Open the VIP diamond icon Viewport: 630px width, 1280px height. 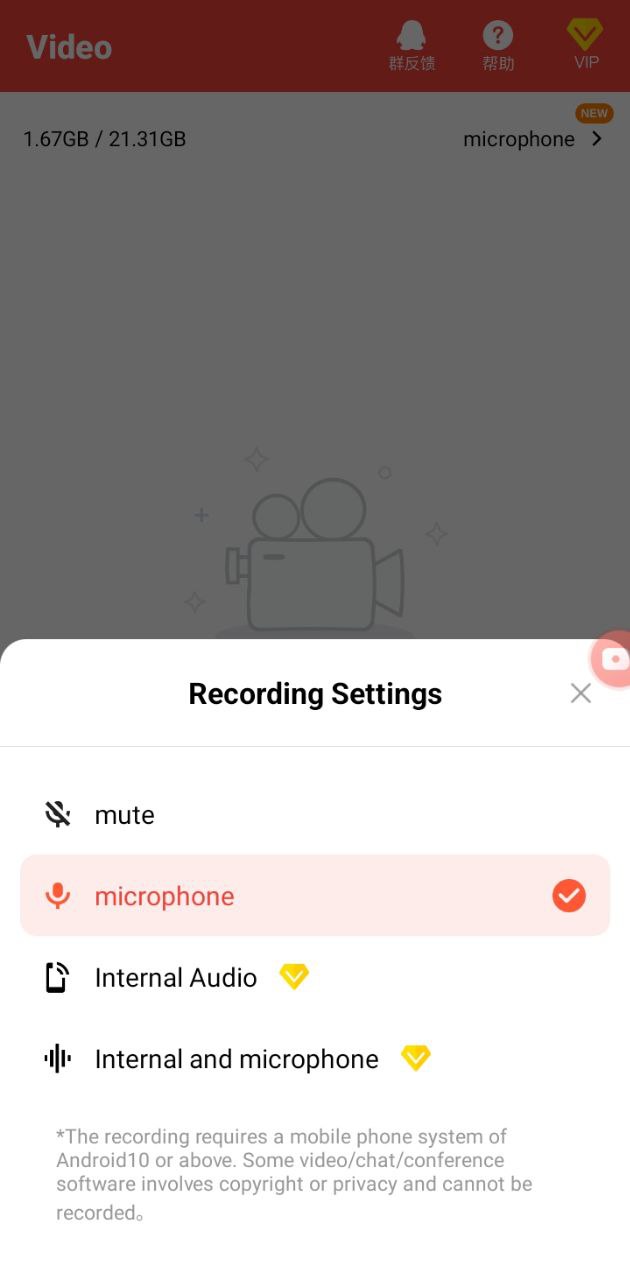(x=585, y=45)
